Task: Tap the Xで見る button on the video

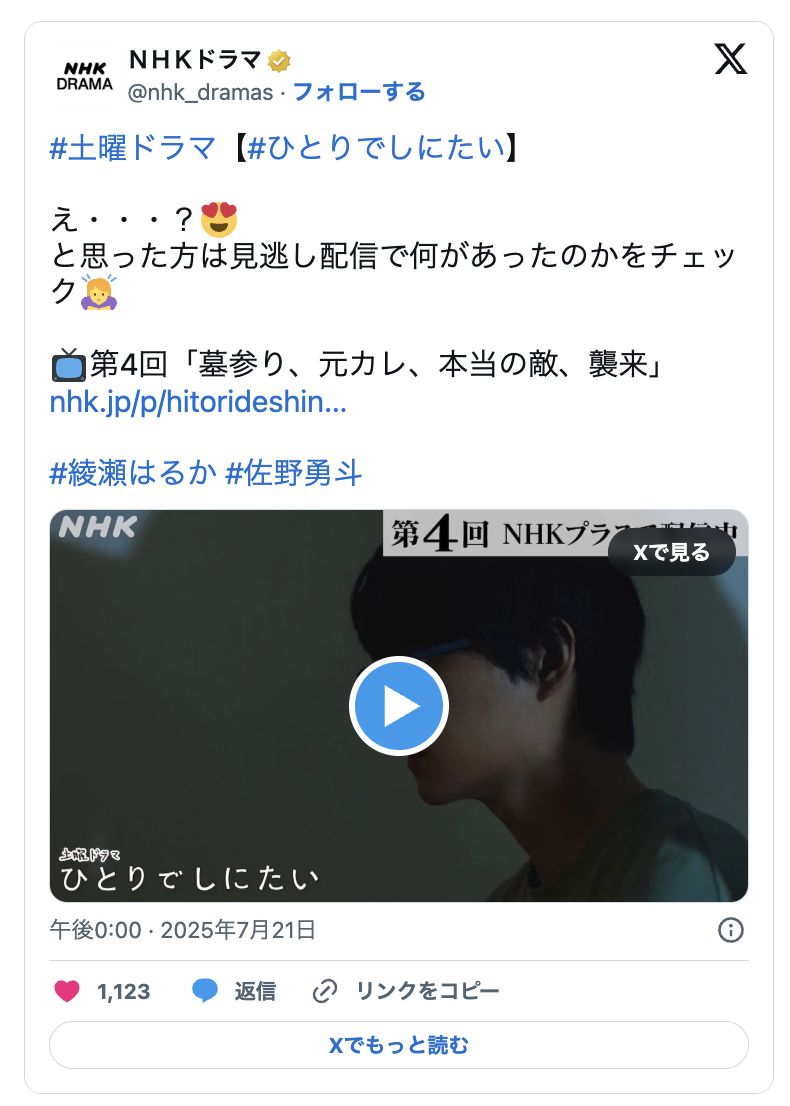Action: 671,552
